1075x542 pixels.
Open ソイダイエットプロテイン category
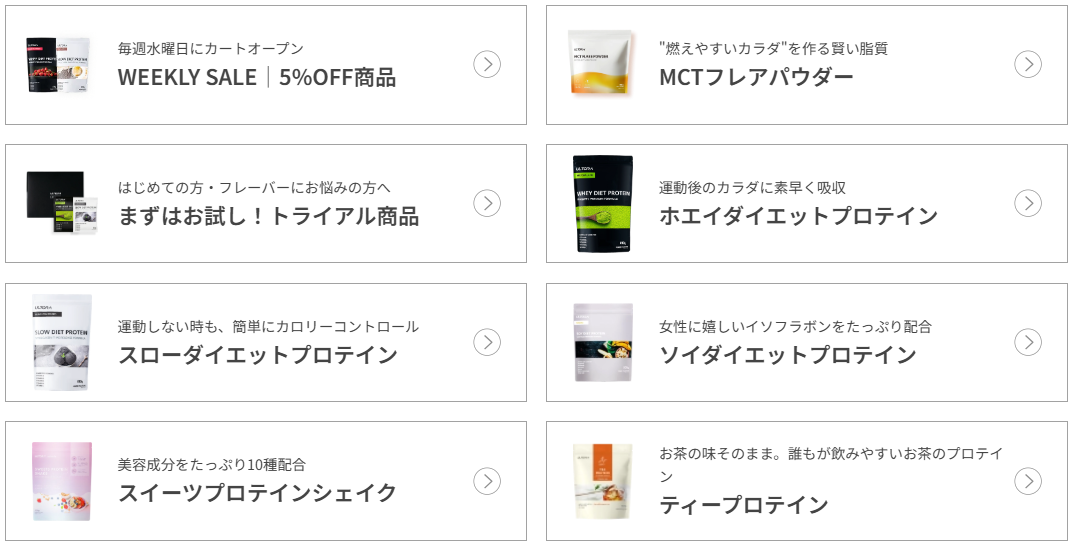click(806, 343)
